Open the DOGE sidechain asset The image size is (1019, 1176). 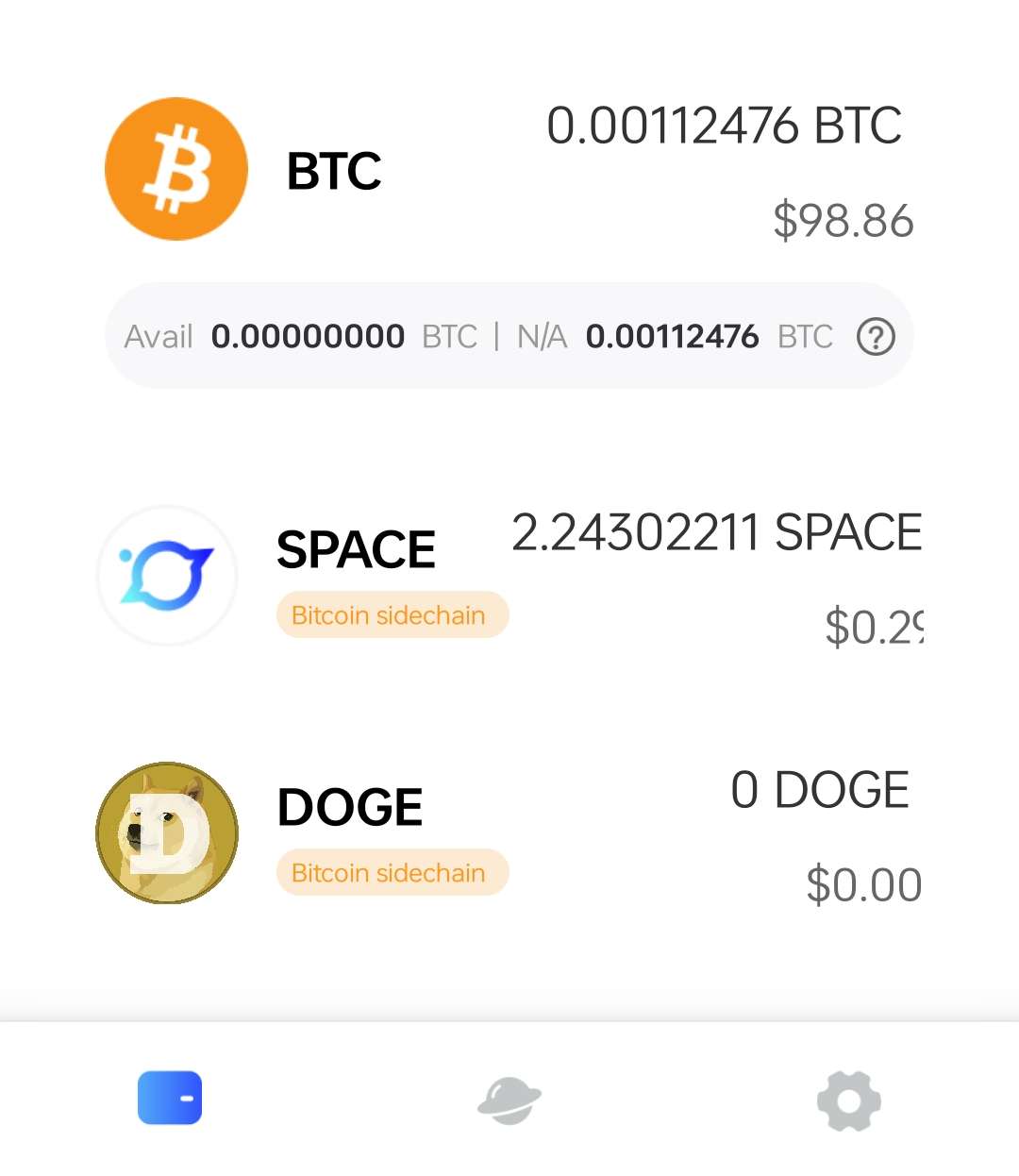click(509, 832)
